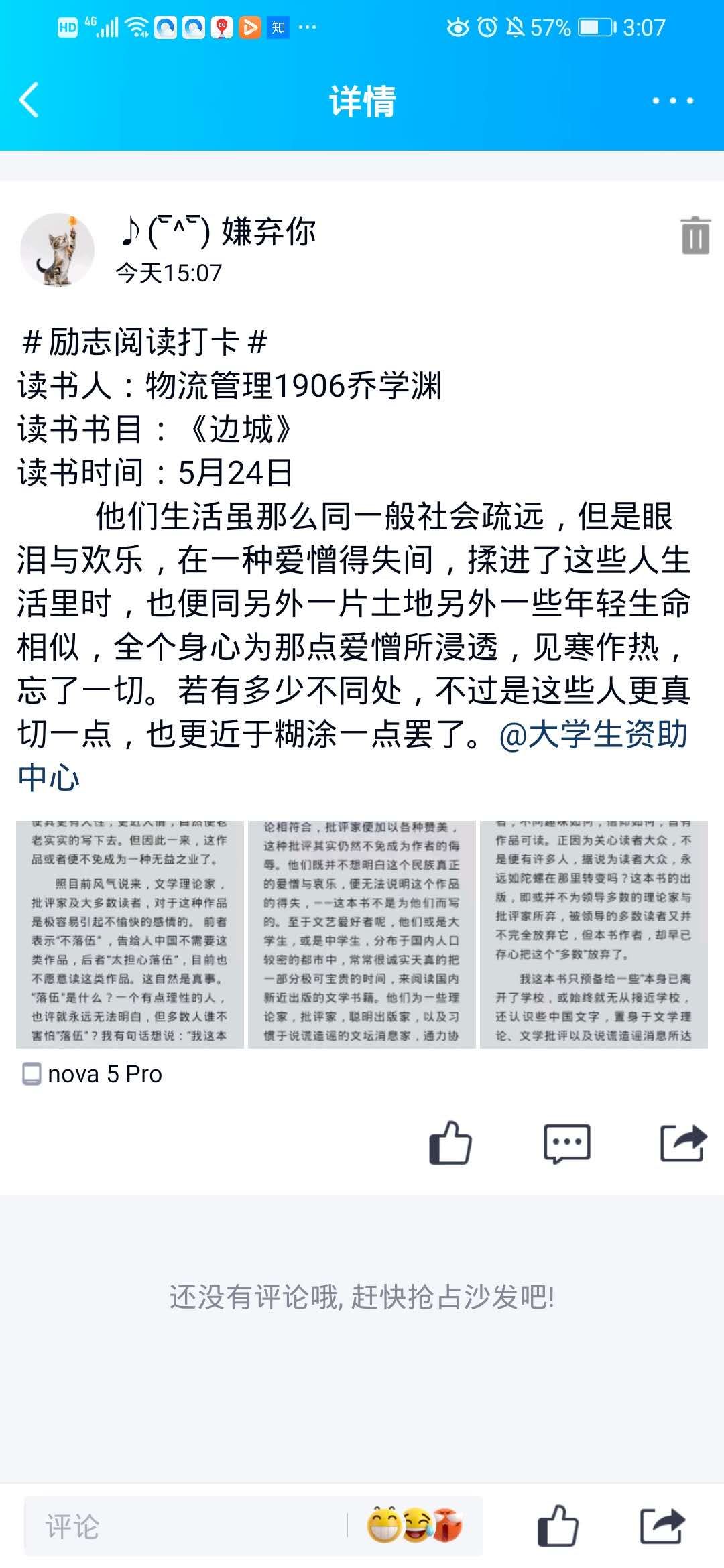The height and width of the screenshot is (1568, 724).
Task: Share the post using the icon under the images
Action: [x=683, y=1142]
